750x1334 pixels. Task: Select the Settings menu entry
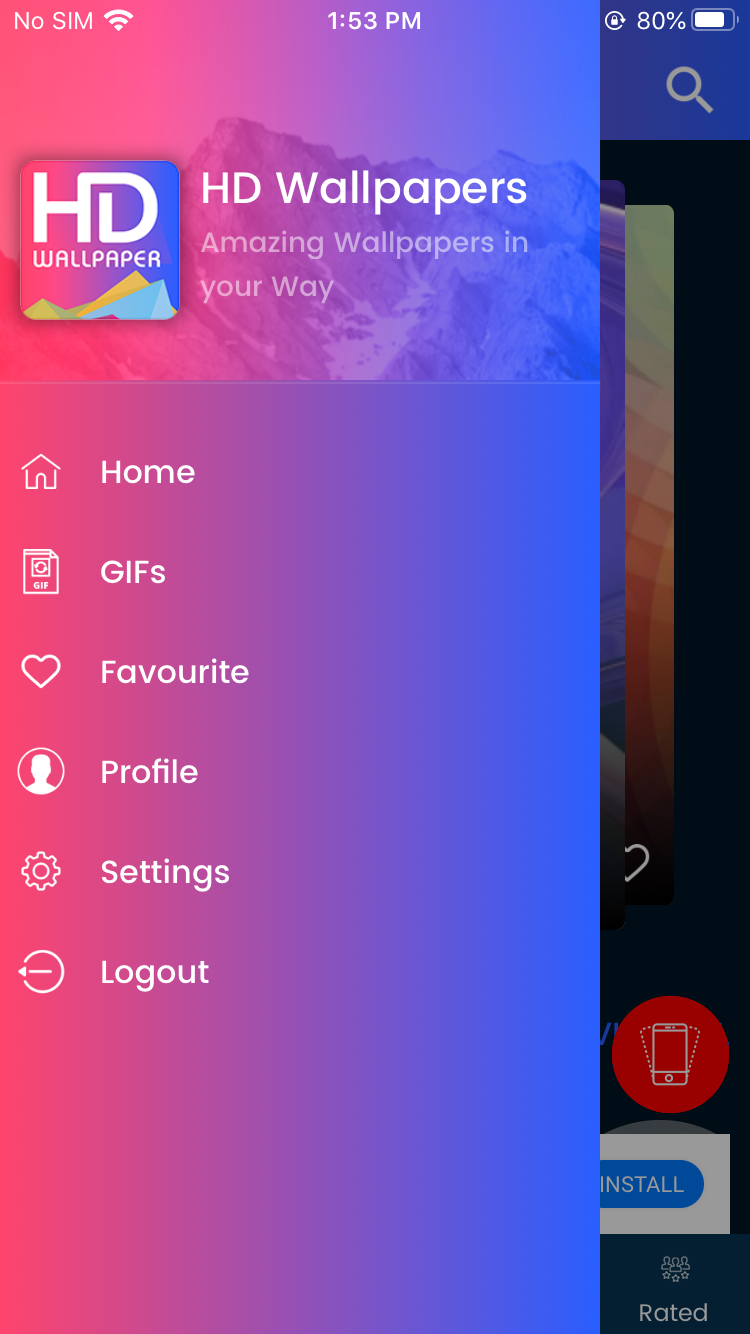pos(165,871)
